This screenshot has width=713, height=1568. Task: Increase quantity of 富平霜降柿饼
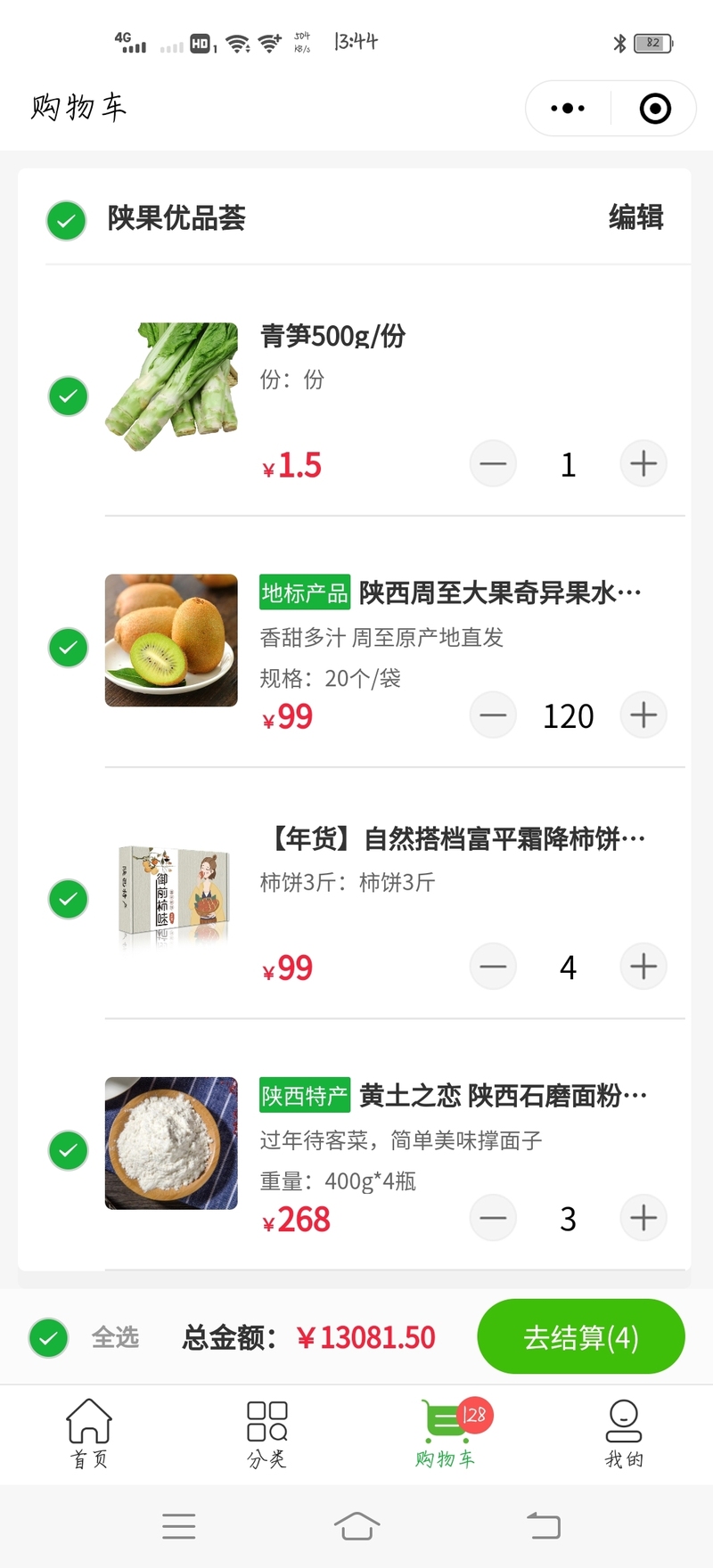click(643, 967)
